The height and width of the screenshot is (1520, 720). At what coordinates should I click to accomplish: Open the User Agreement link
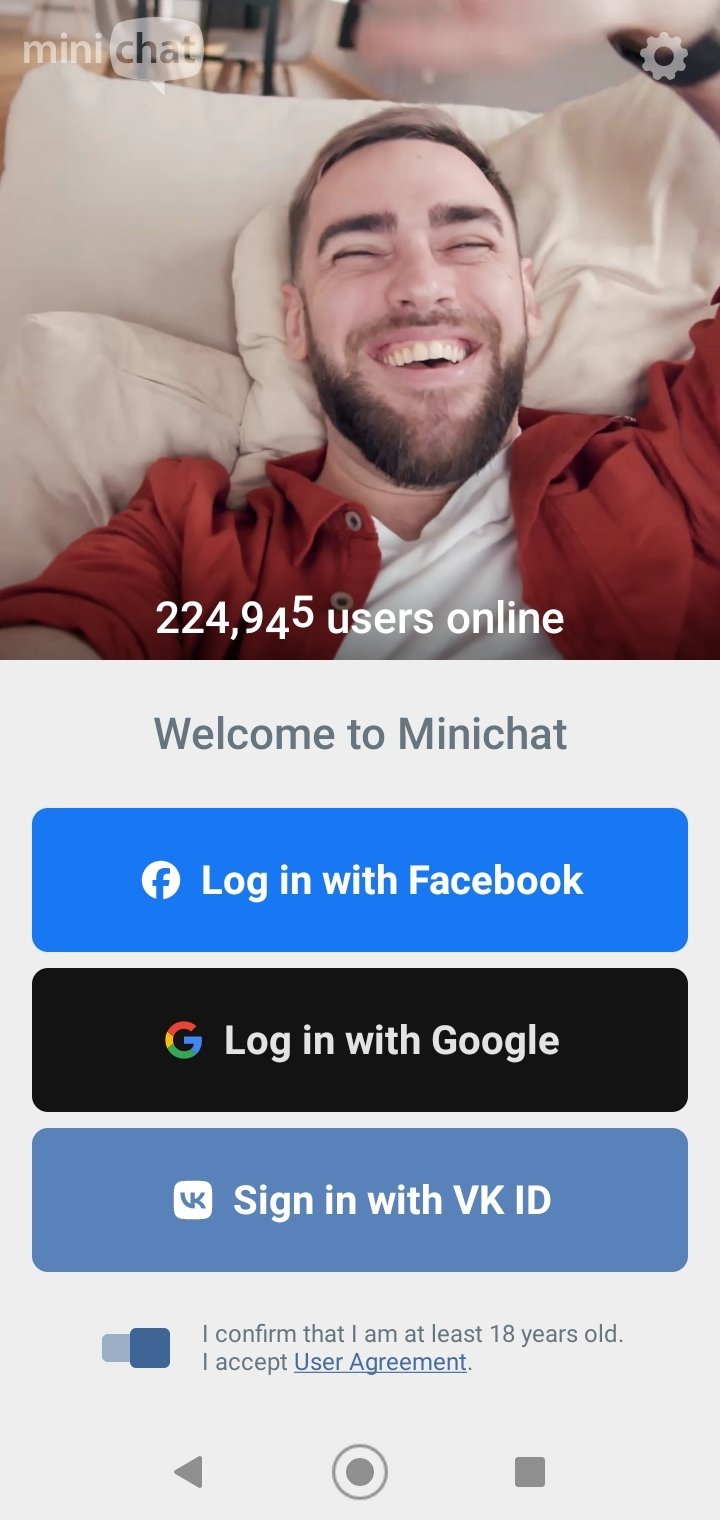[380, 1362]
